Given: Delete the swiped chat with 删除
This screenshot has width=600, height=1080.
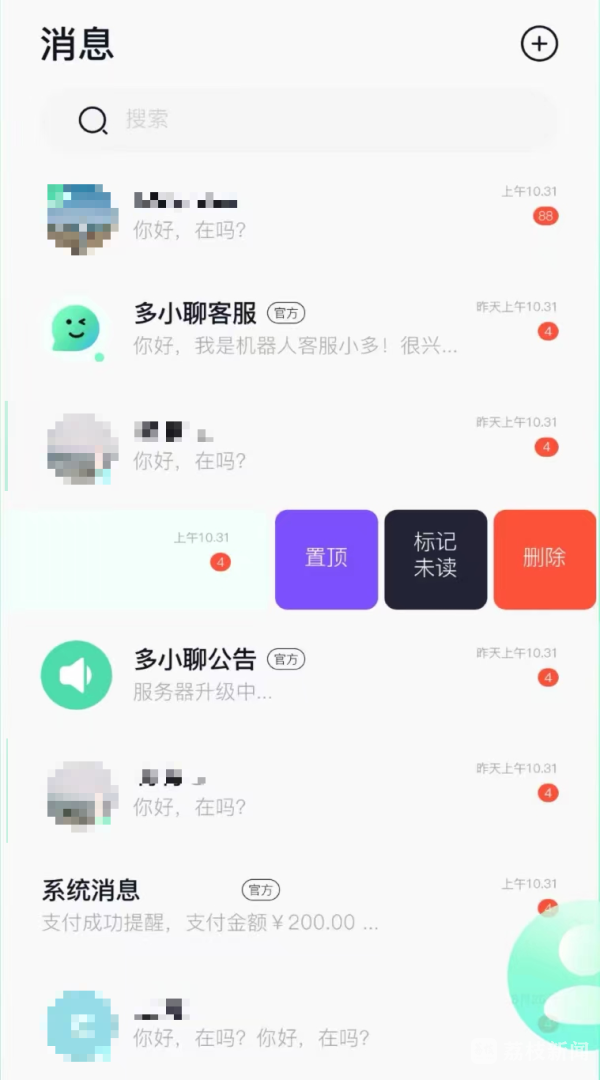Looking at the screenshot, I should pos(544,559).
